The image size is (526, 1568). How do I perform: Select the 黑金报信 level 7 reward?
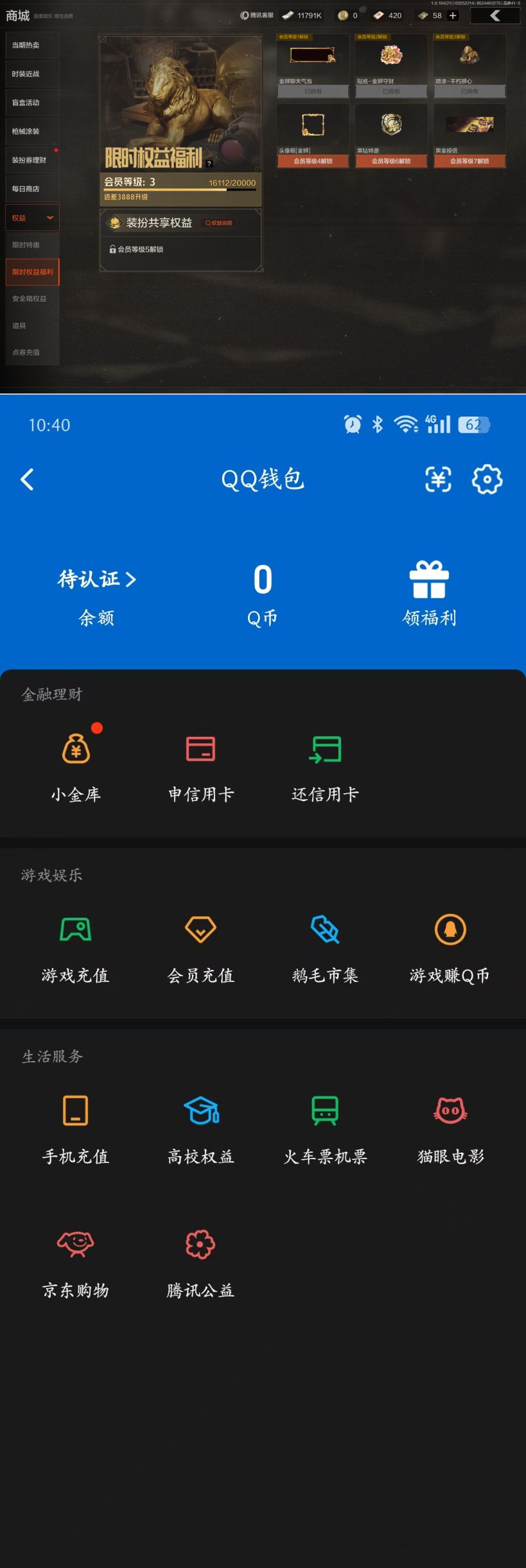[x=469, y=133]
